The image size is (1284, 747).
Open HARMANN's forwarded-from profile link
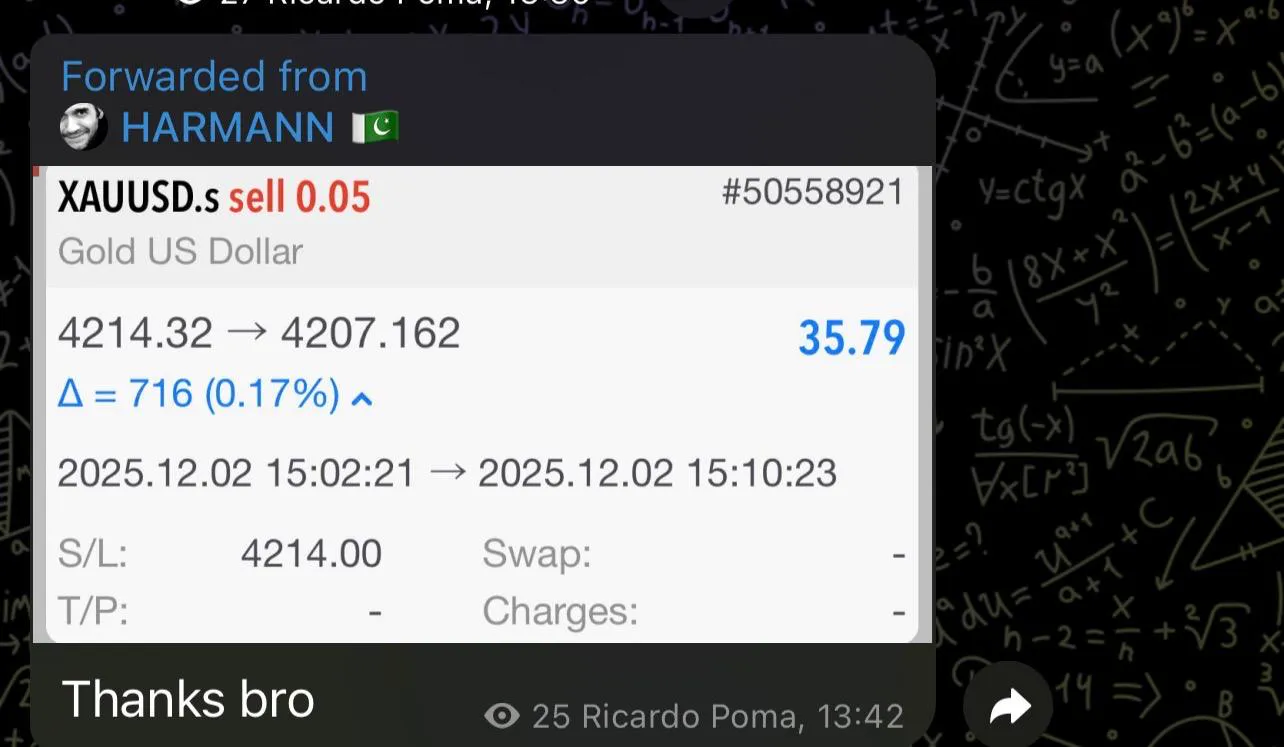[x=228, y=128]
